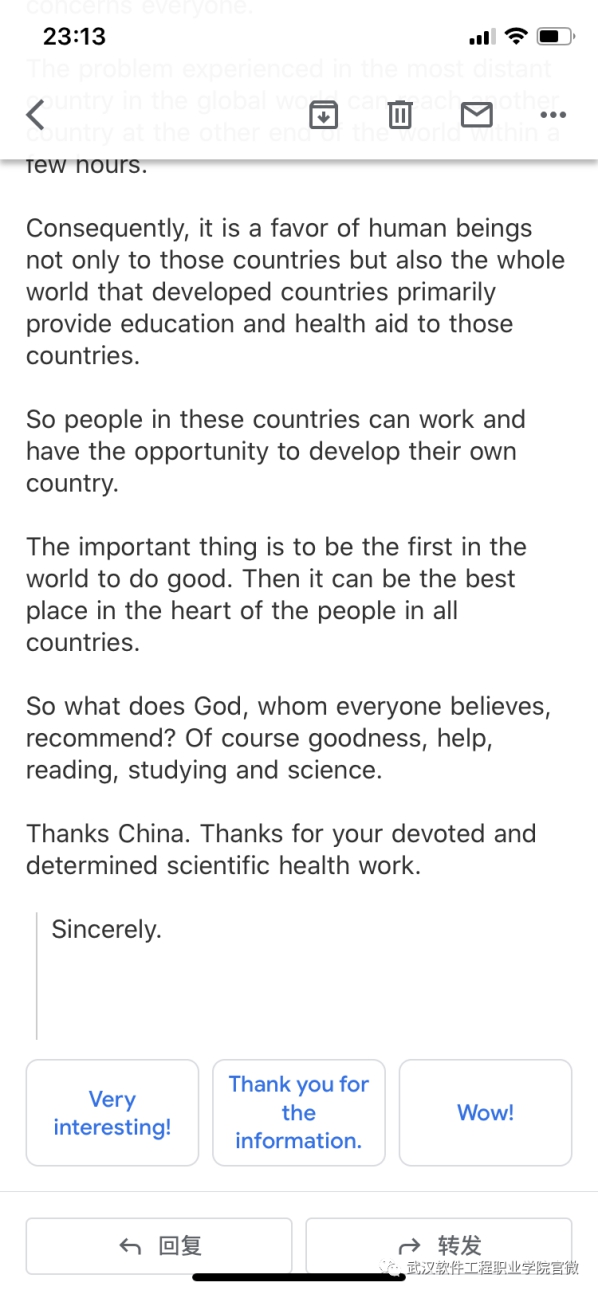This screenshot has width=598, height=1295.
Task: Mark the email as unread
Action: click(477, 114)
